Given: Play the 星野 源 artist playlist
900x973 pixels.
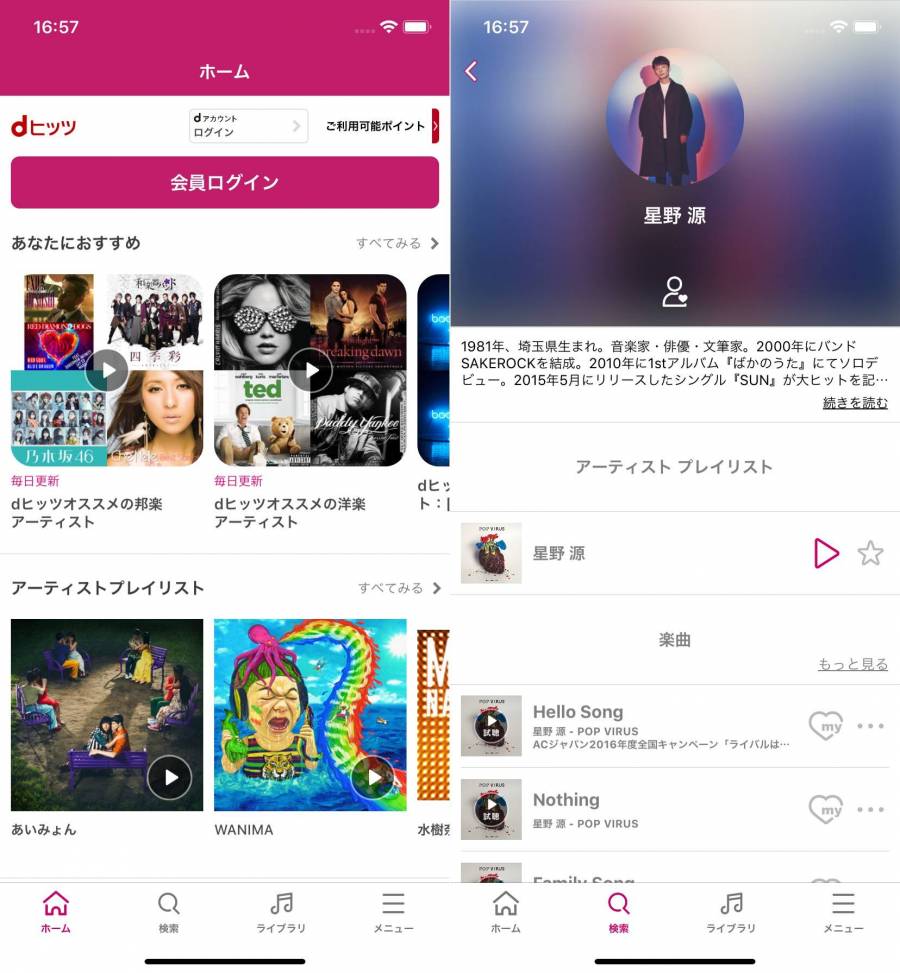Looking at the screenshot, I should click(826, 553).
